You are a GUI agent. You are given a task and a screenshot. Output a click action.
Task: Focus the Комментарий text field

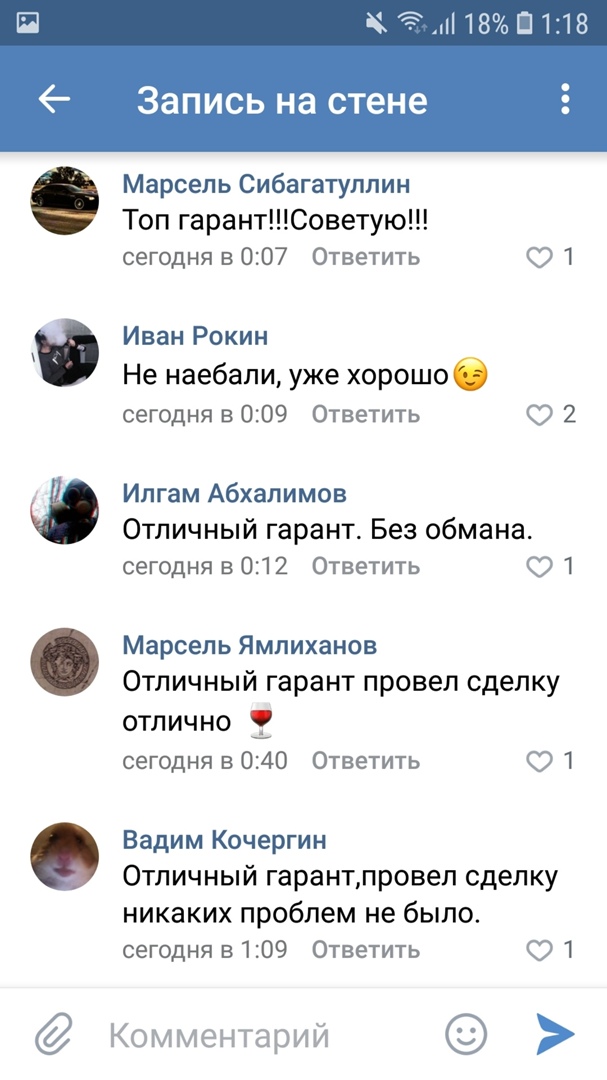click(260, 1036)
